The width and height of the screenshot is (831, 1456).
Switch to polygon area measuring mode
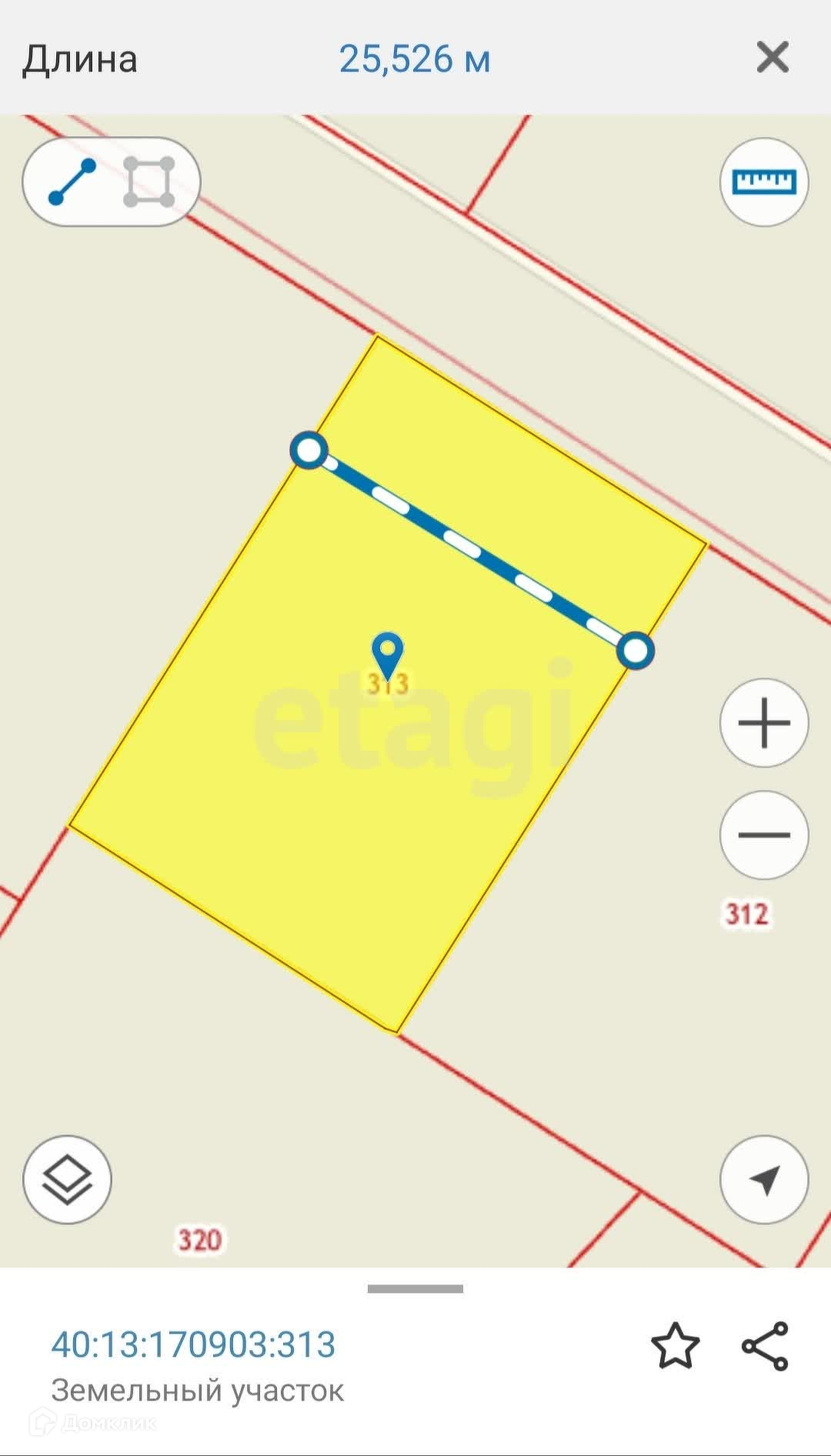(x=149, y=182)
